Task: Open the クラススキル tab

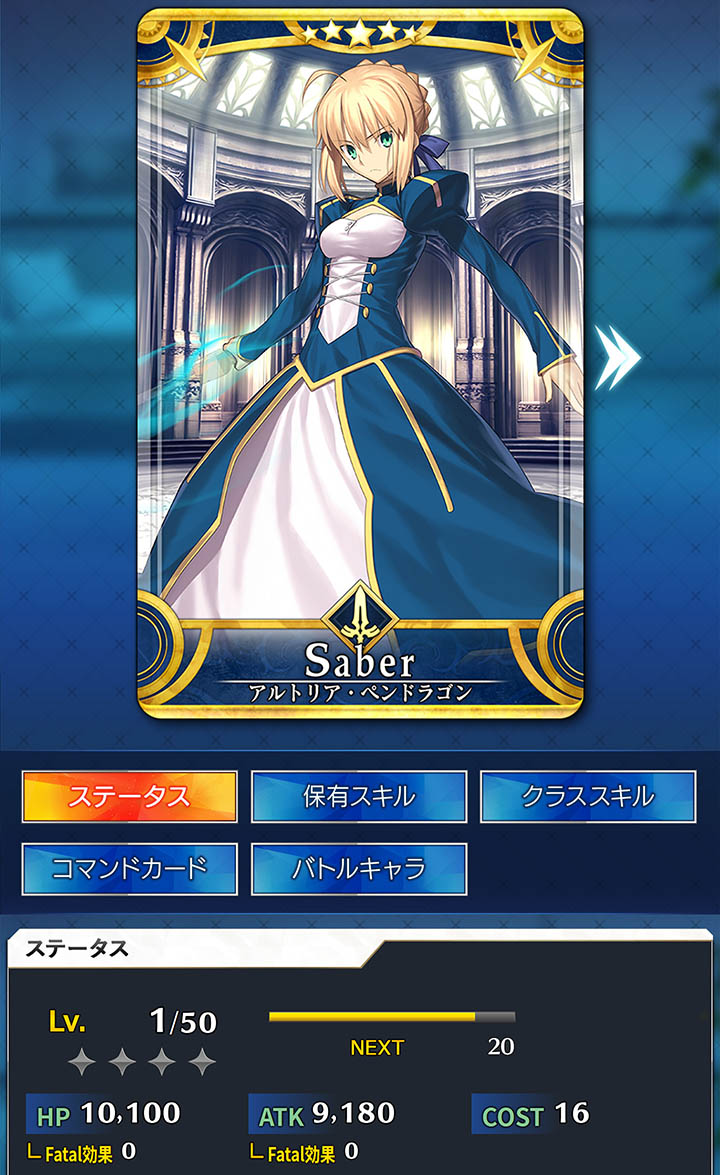Action: tap(588, 796)
